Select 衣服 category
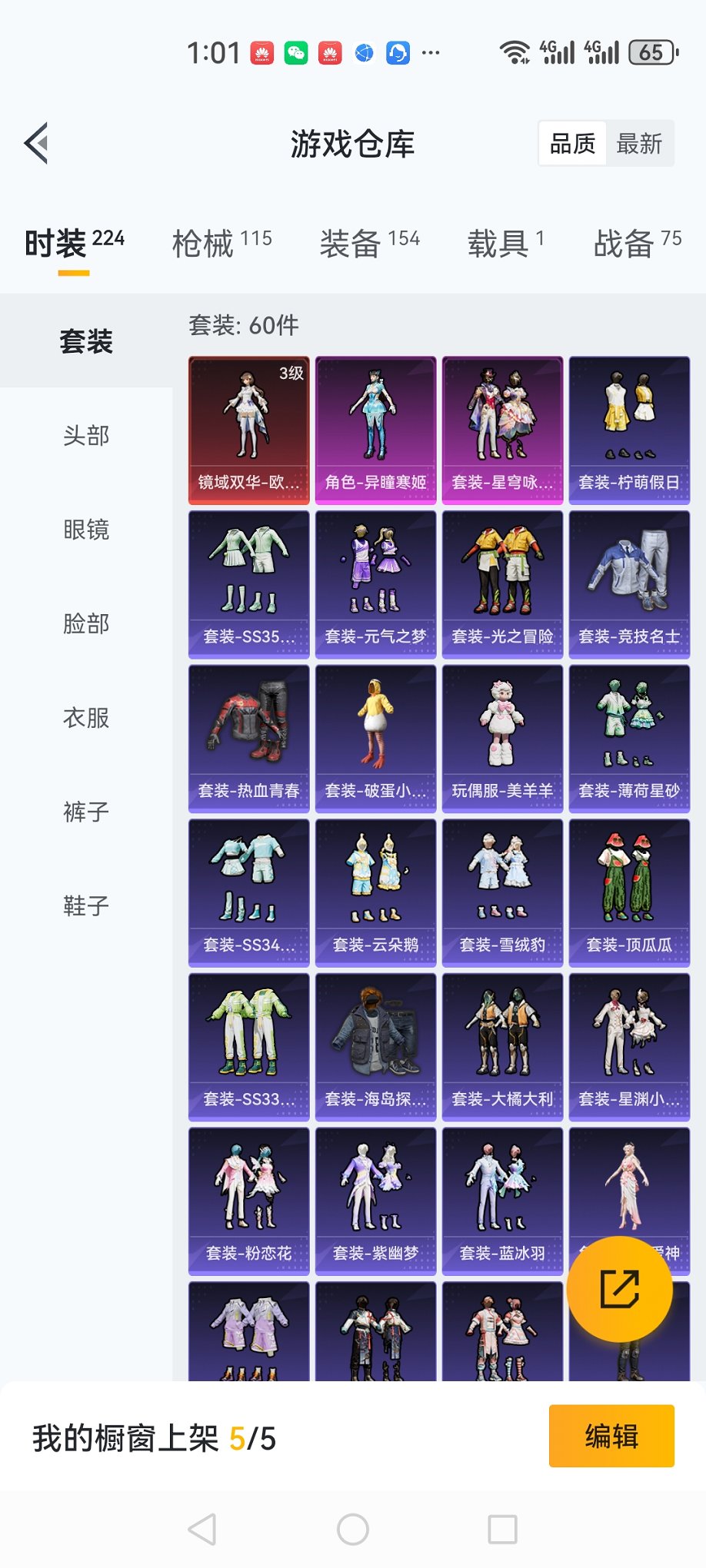The image size is (706, 1568). coord(86,718)
